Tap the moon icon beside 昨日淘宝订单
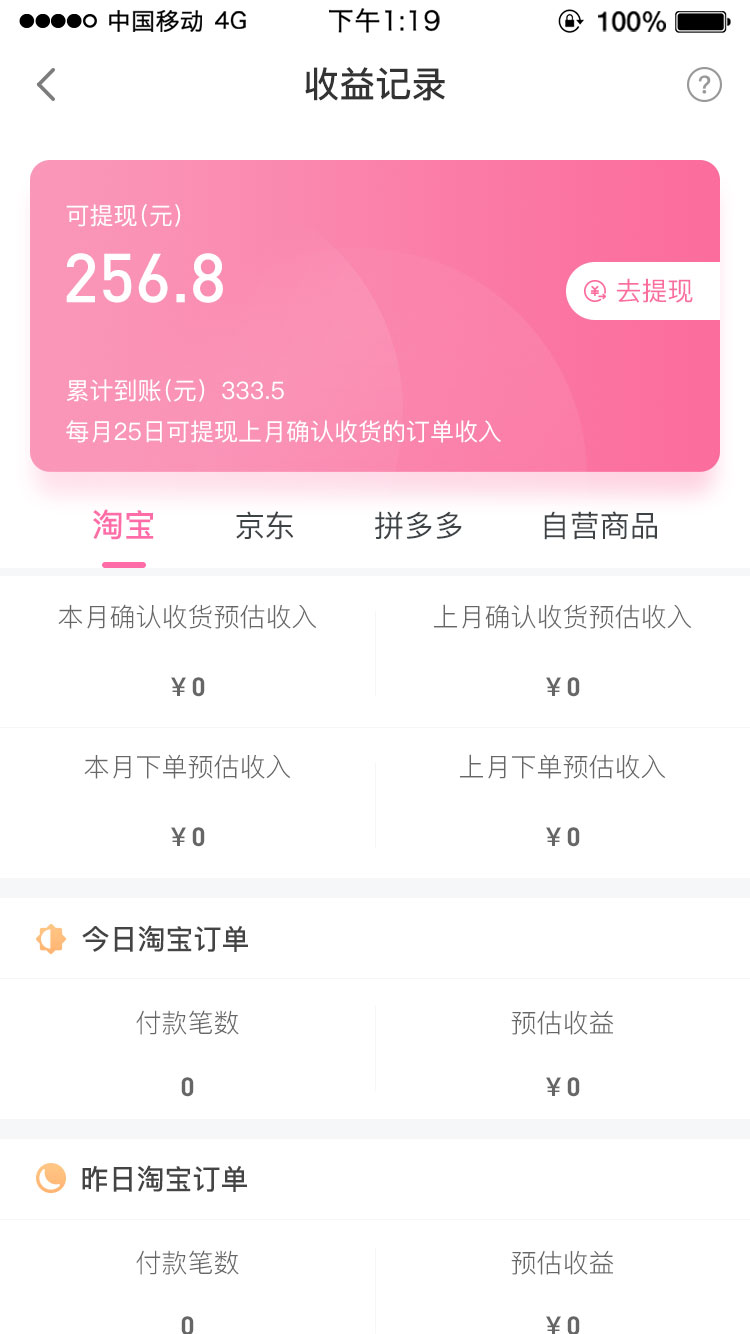The width and height of the screenshot is (750, 1334). [x=49, y=1179]
